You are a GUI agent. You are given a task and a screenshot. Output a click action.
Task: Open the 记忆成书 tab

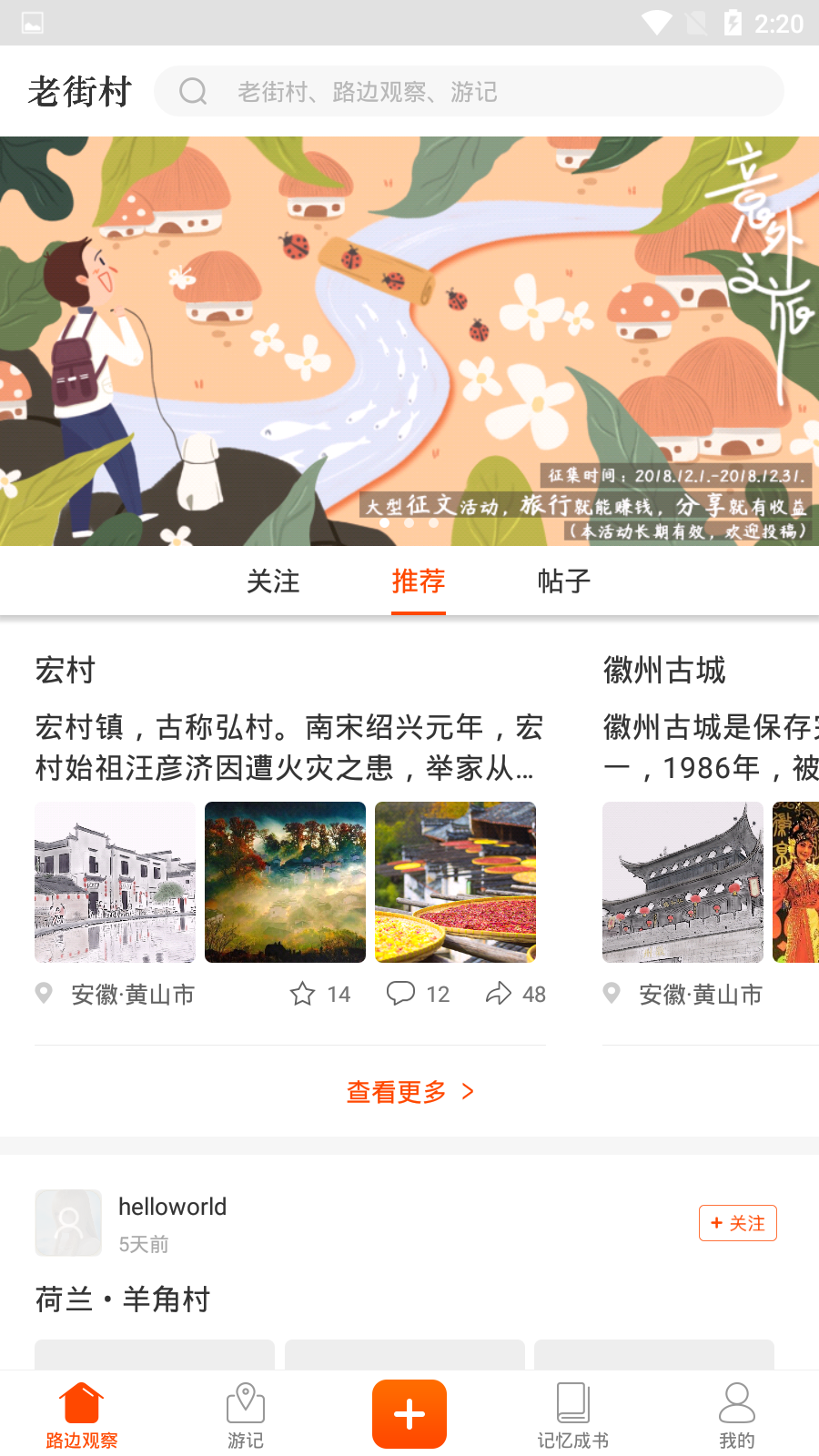click(x=572, y=1415)
